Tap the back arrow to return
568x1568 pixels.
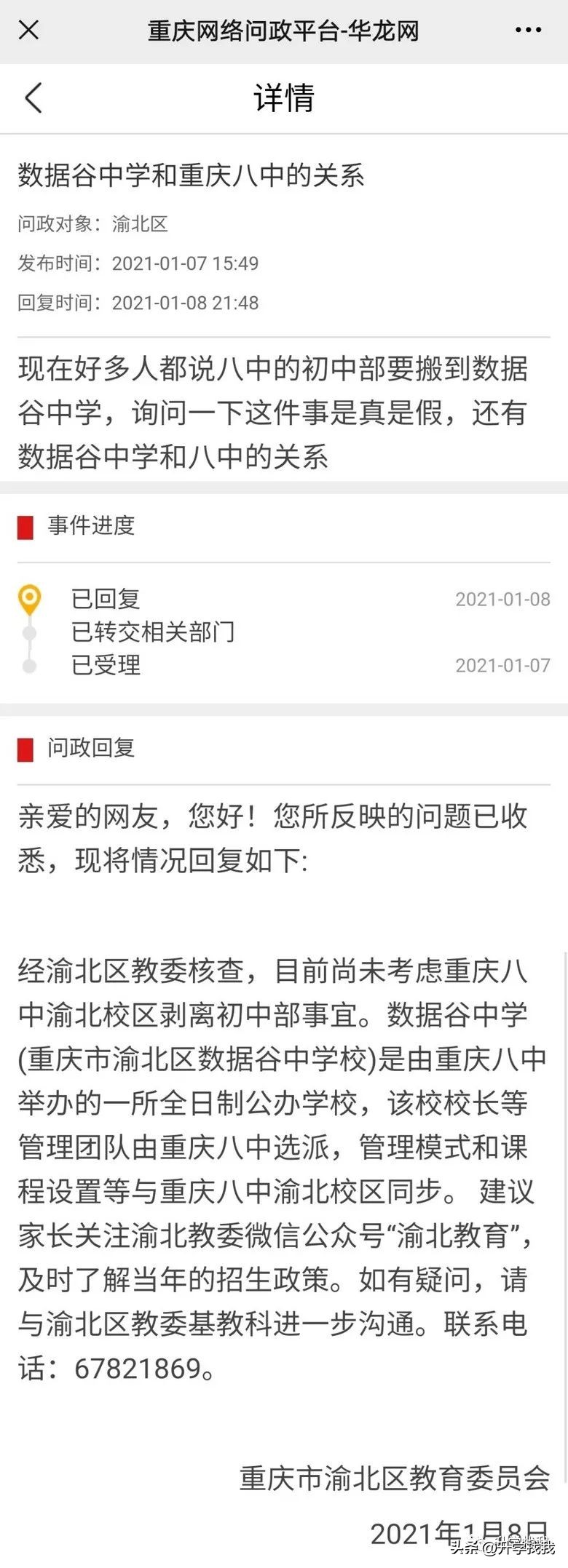click(33, 97)
